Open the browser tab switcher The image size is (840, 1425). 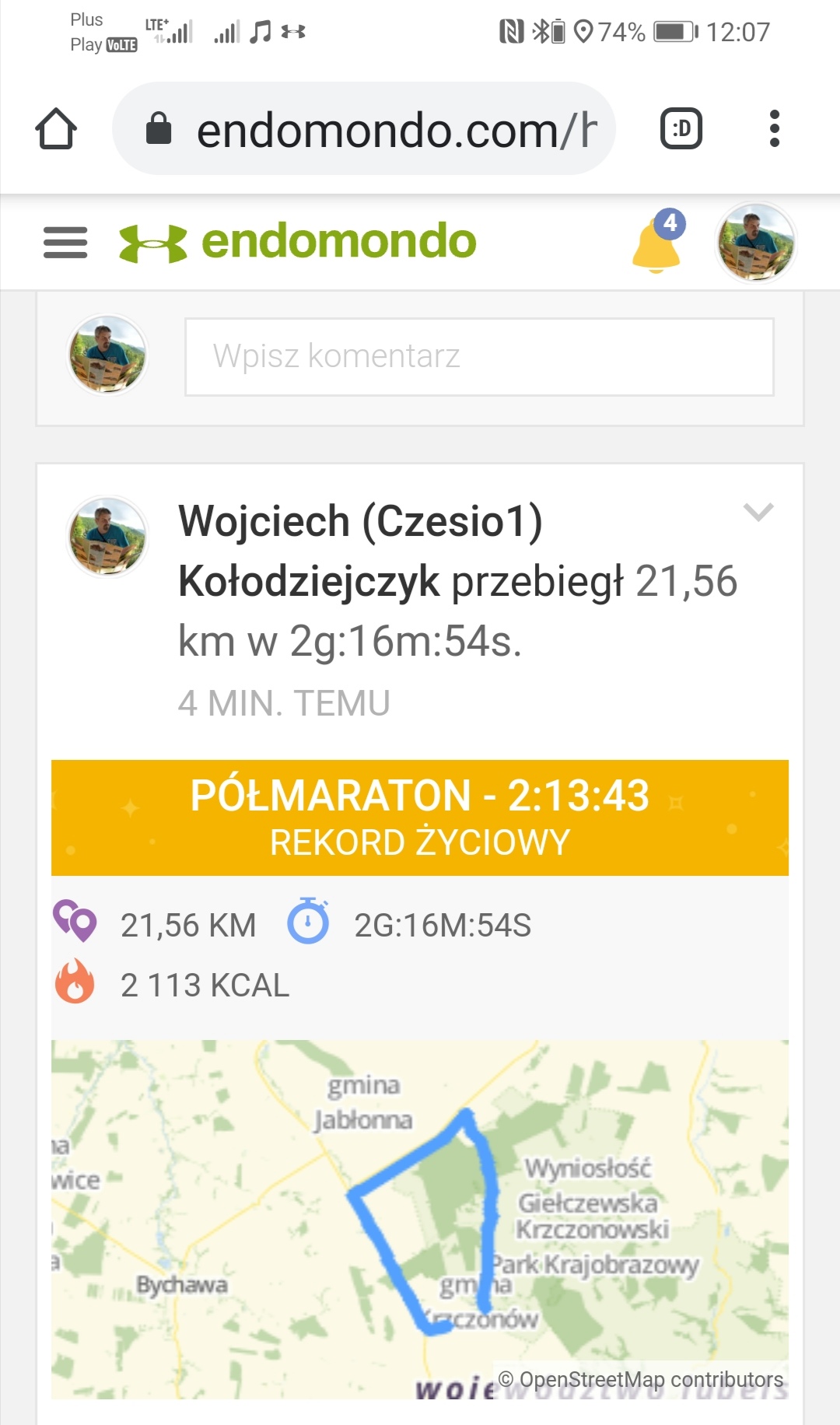click(x=681, y=129)
